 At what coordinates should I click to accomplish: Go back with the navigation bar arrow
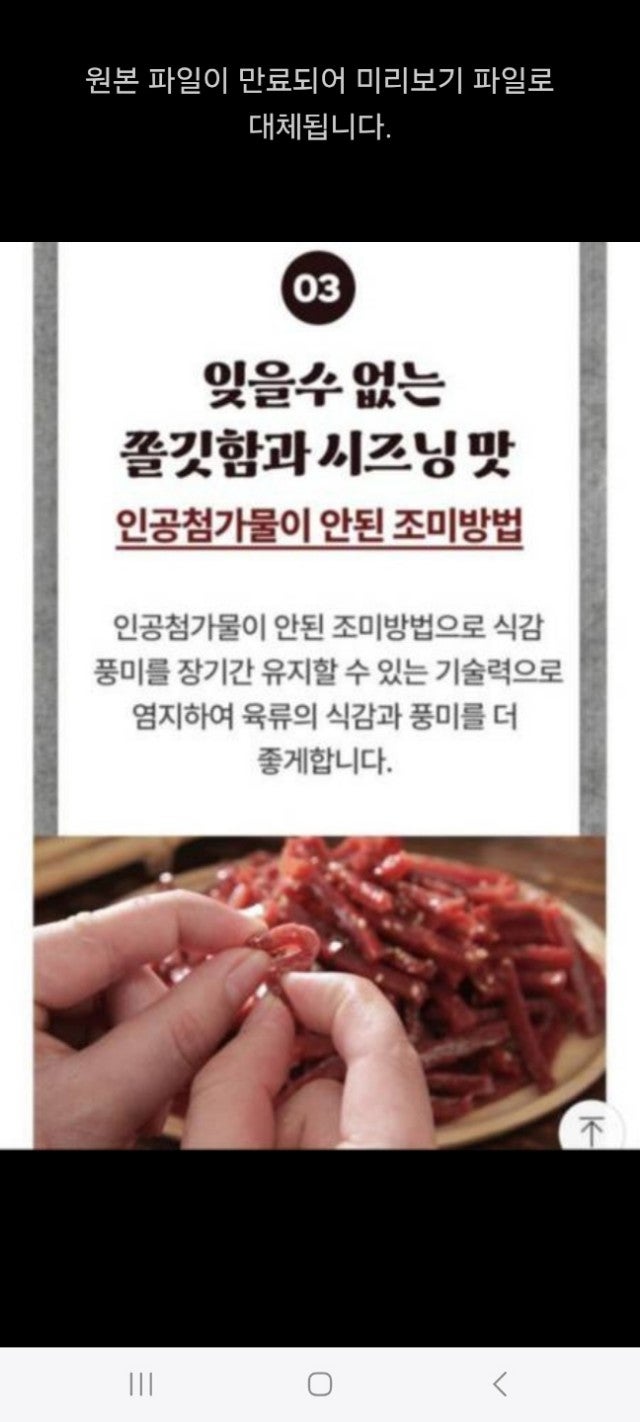pyautogui.click(x=500, y=1384)
